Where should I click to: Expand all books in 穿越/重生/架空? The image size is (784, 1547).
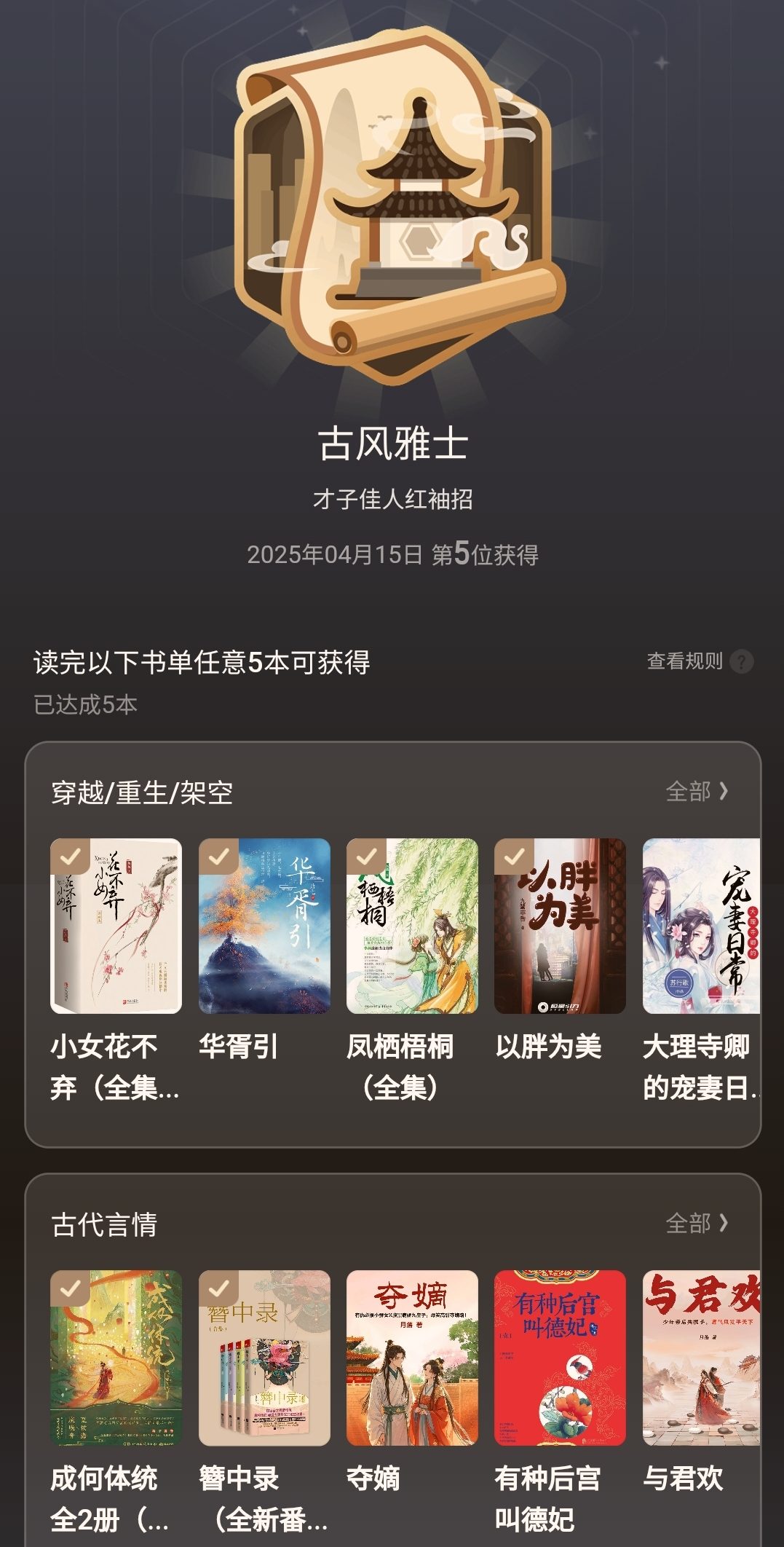click(697, 791)
